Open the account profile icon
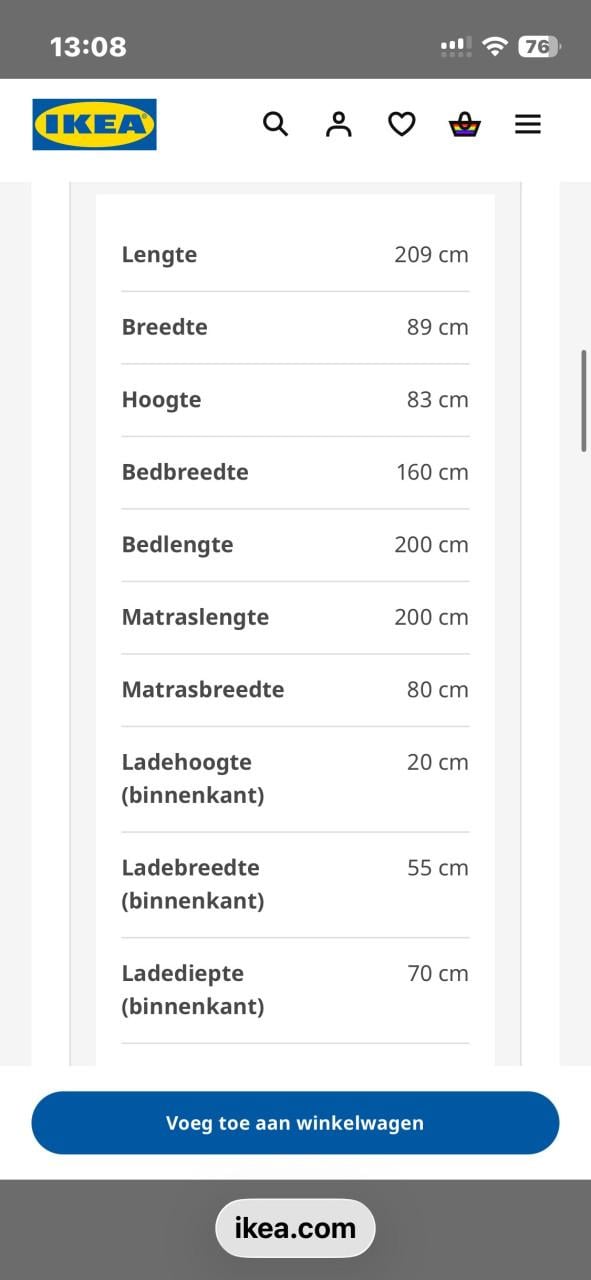The height and width of the screenshot is (1280, 591). click(339, 124)
